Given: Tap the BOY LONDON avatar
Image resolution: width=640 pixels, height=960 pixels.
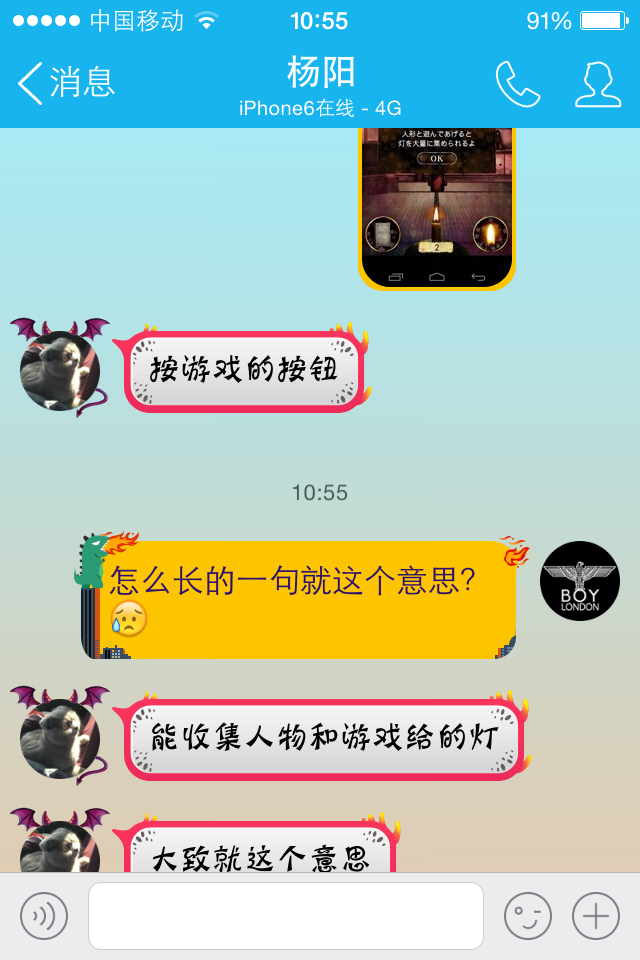Looking at the screenshot, I should 580,581.
